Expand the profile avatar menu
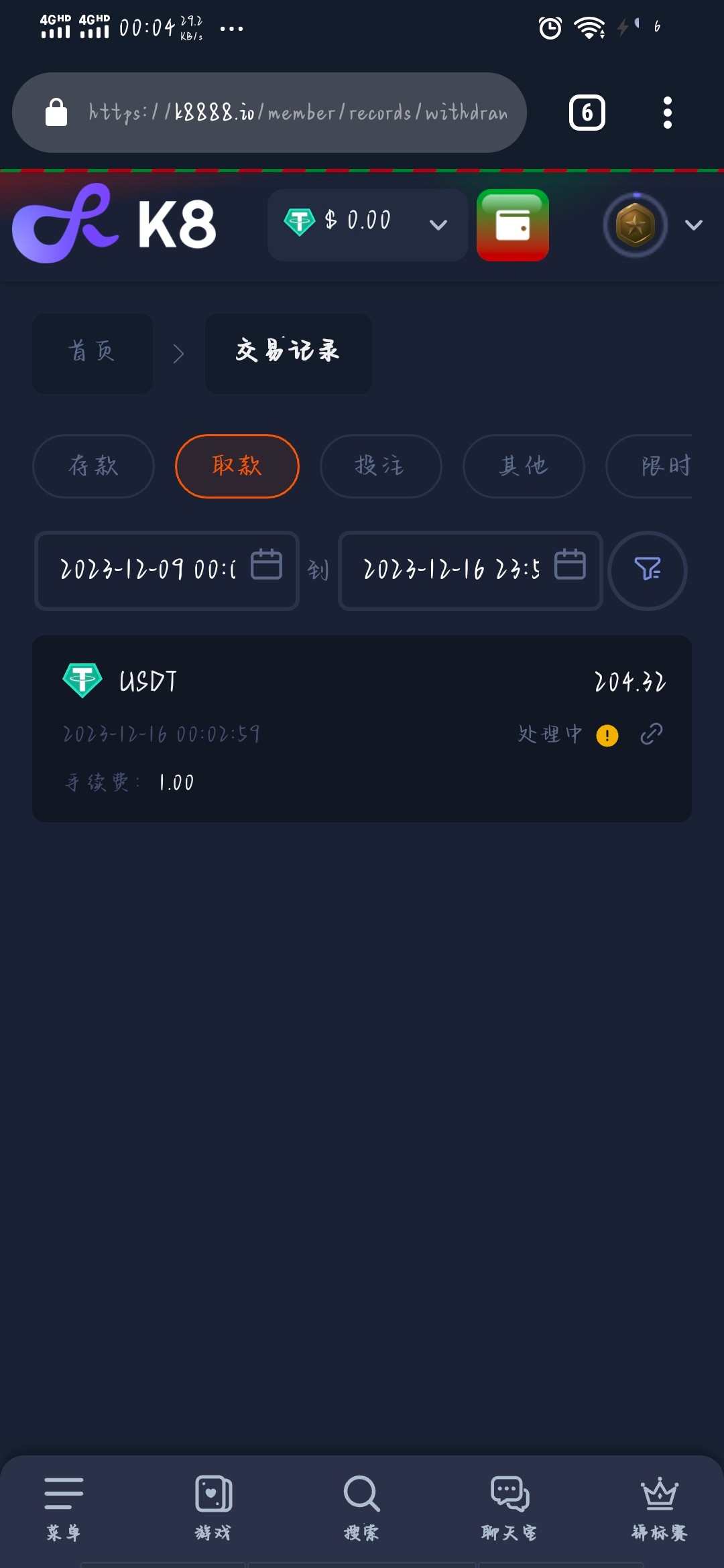 (x=654, y=224)
